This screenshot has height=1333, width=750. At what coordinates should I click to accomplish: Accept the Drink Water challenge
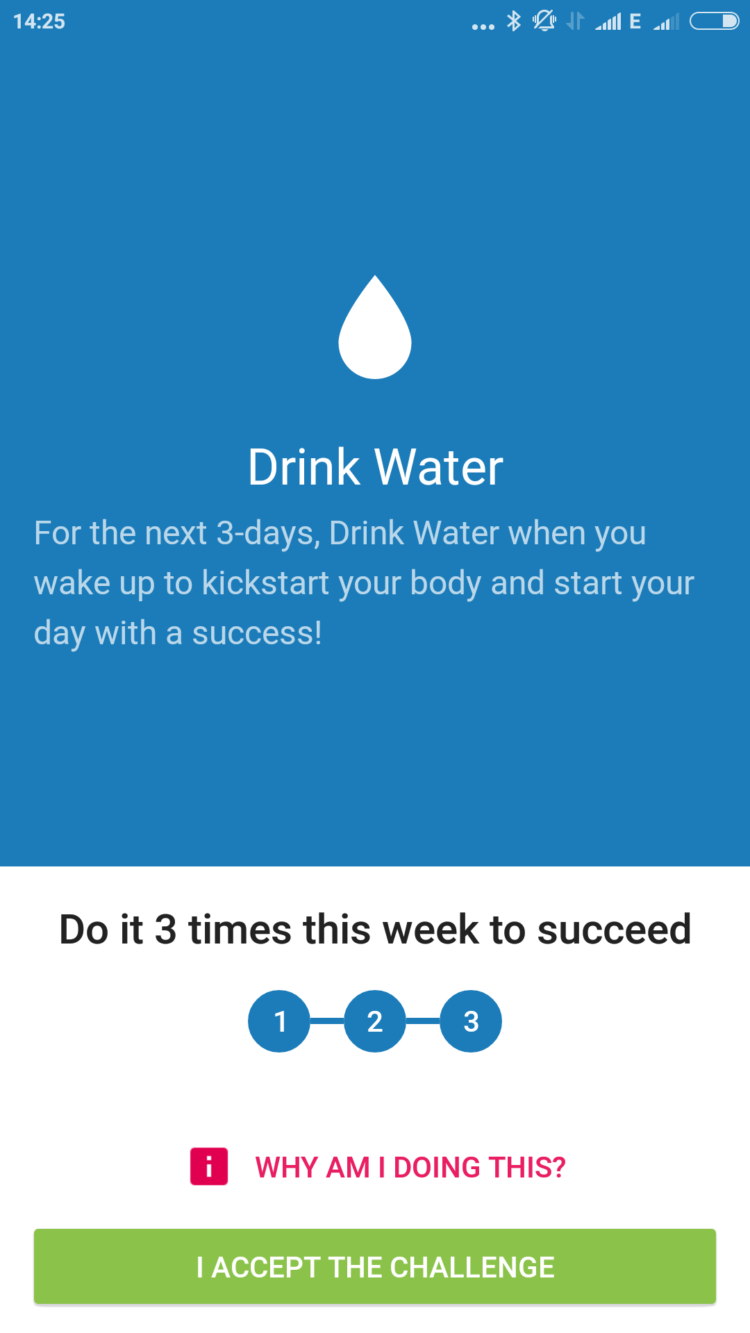click(x=375, y=1266)
